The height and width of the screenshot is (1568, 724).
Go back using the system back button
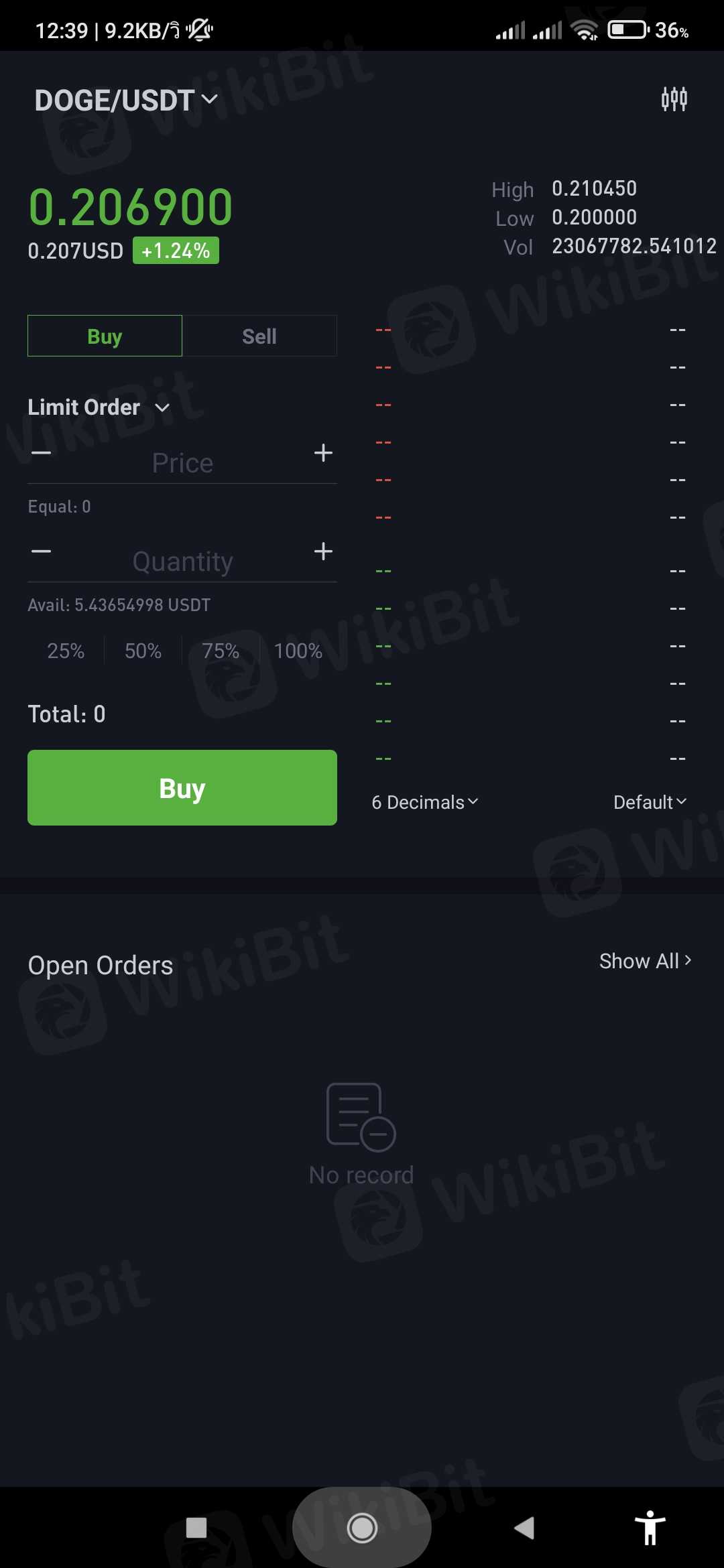tap(524, 1528)
